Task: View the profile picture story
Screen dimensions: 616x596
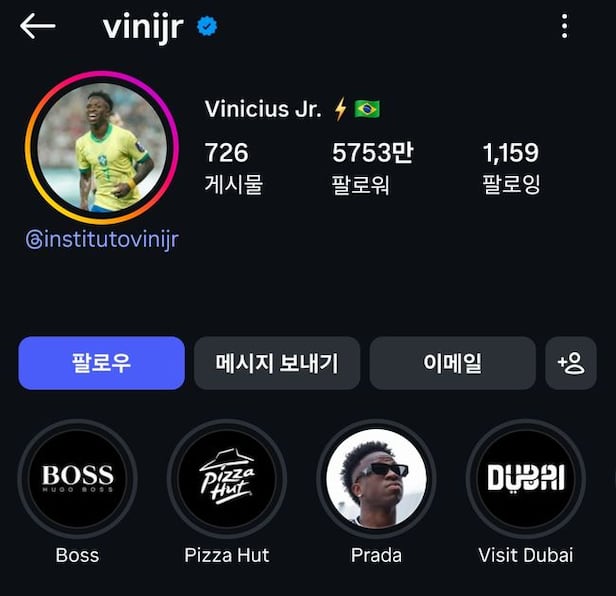Action: (x=100, y=147)
